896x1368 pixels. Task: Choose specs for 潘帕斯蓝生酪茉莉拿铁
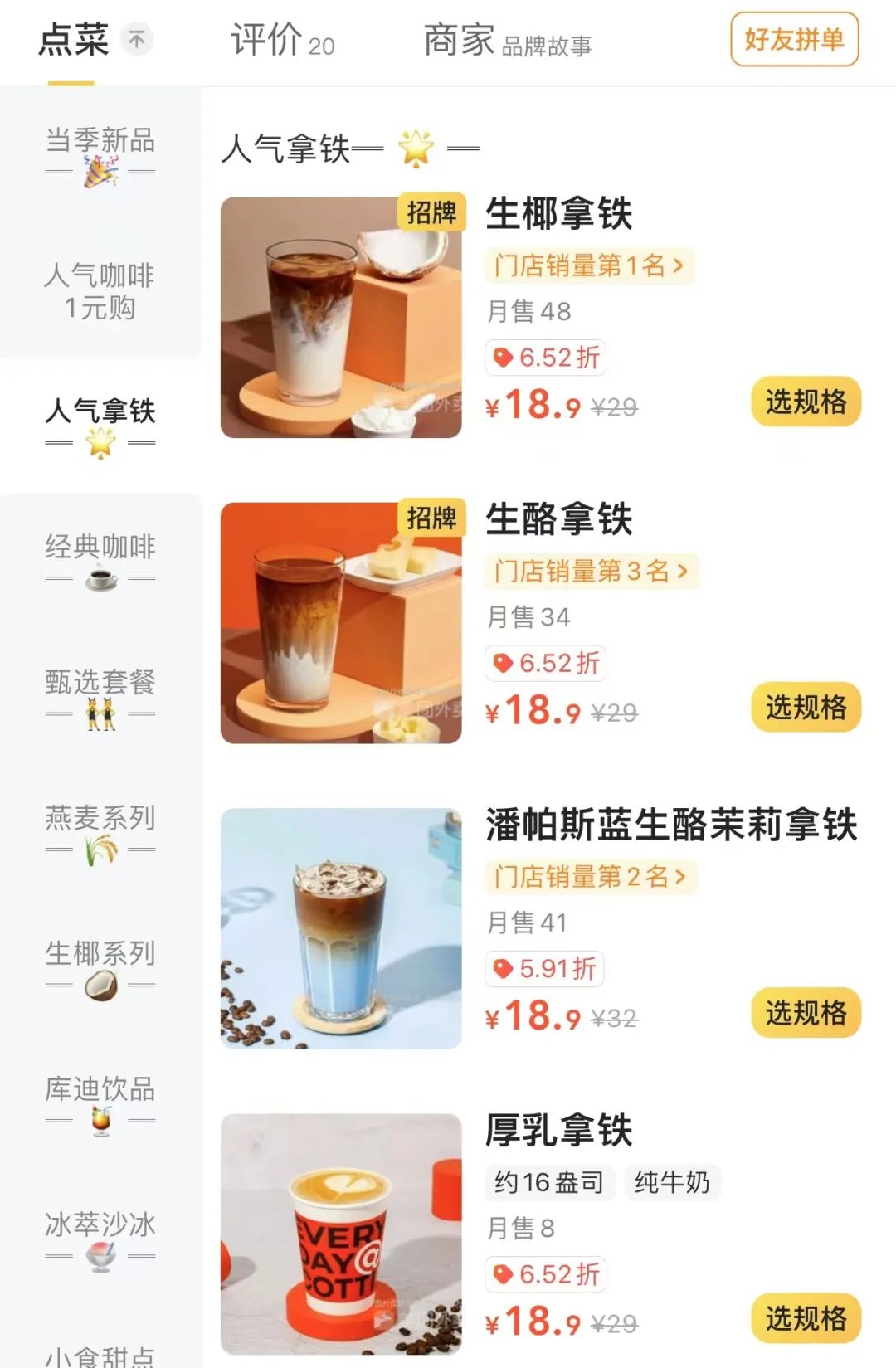(806, 1013)
